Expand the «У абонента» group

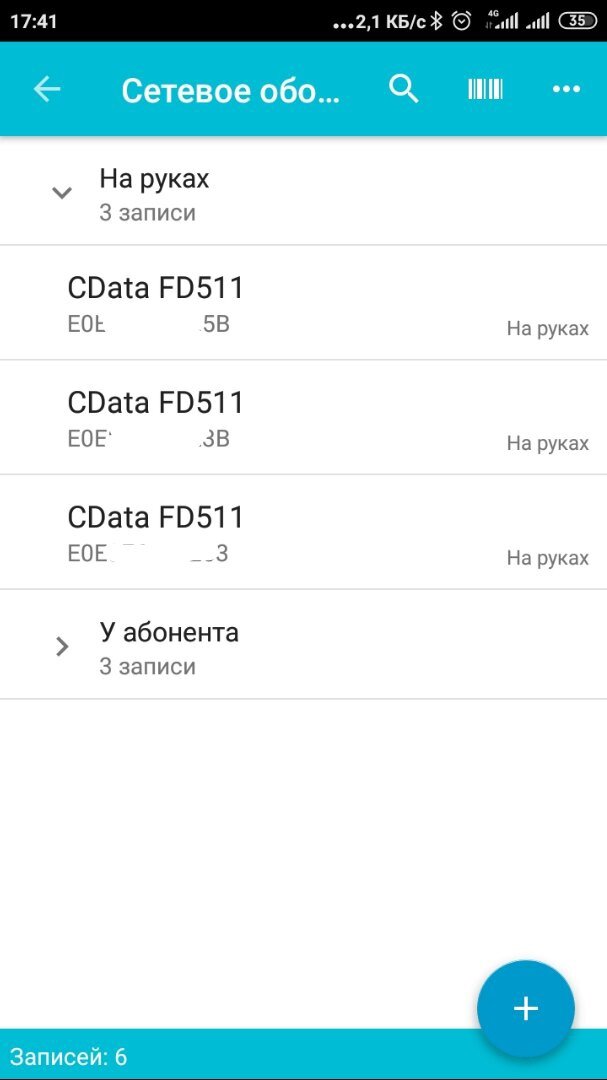tap(303, 645)
